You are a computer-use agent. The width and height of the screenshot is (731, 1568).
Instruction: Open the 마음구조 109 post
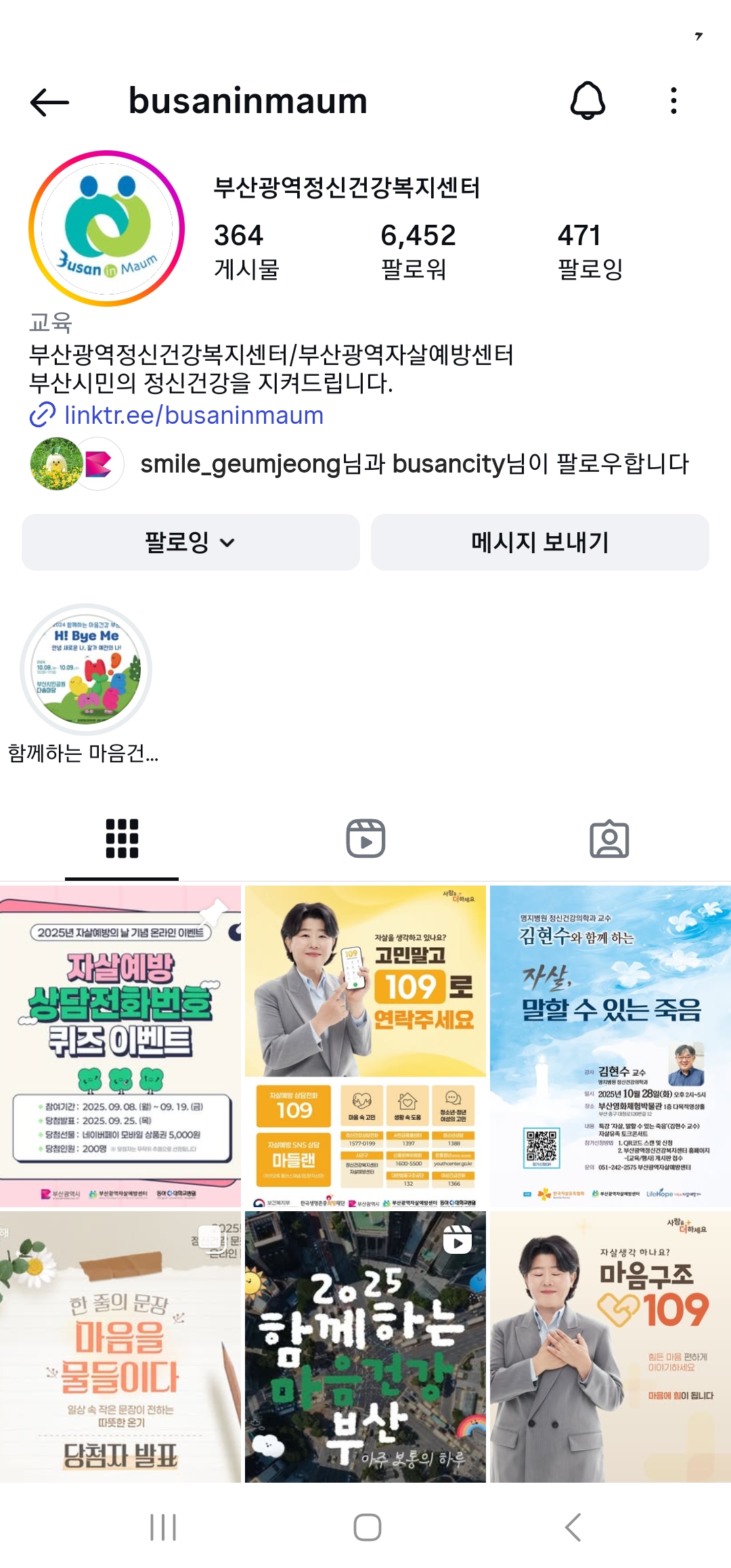(x=610, y=1347)
